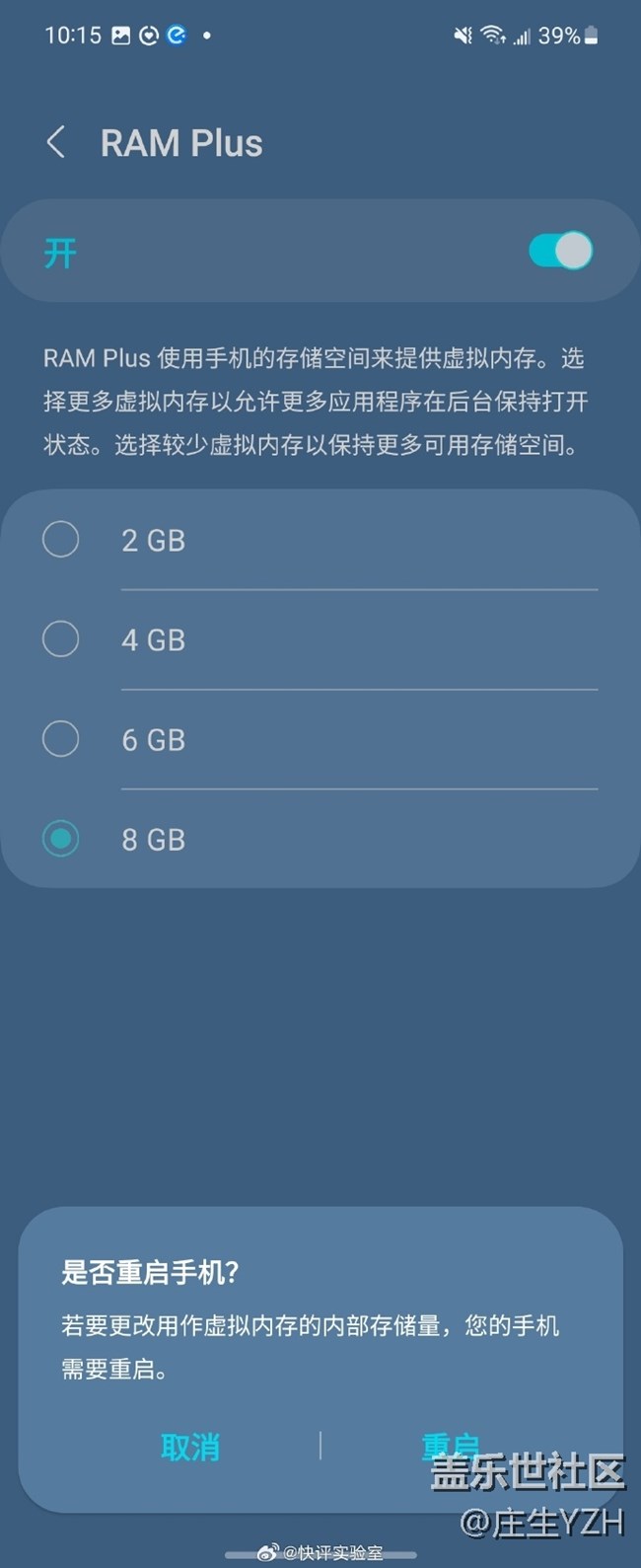Select the 2 GB option
Screen dimensions: 641x1568
tap(61, 540)
